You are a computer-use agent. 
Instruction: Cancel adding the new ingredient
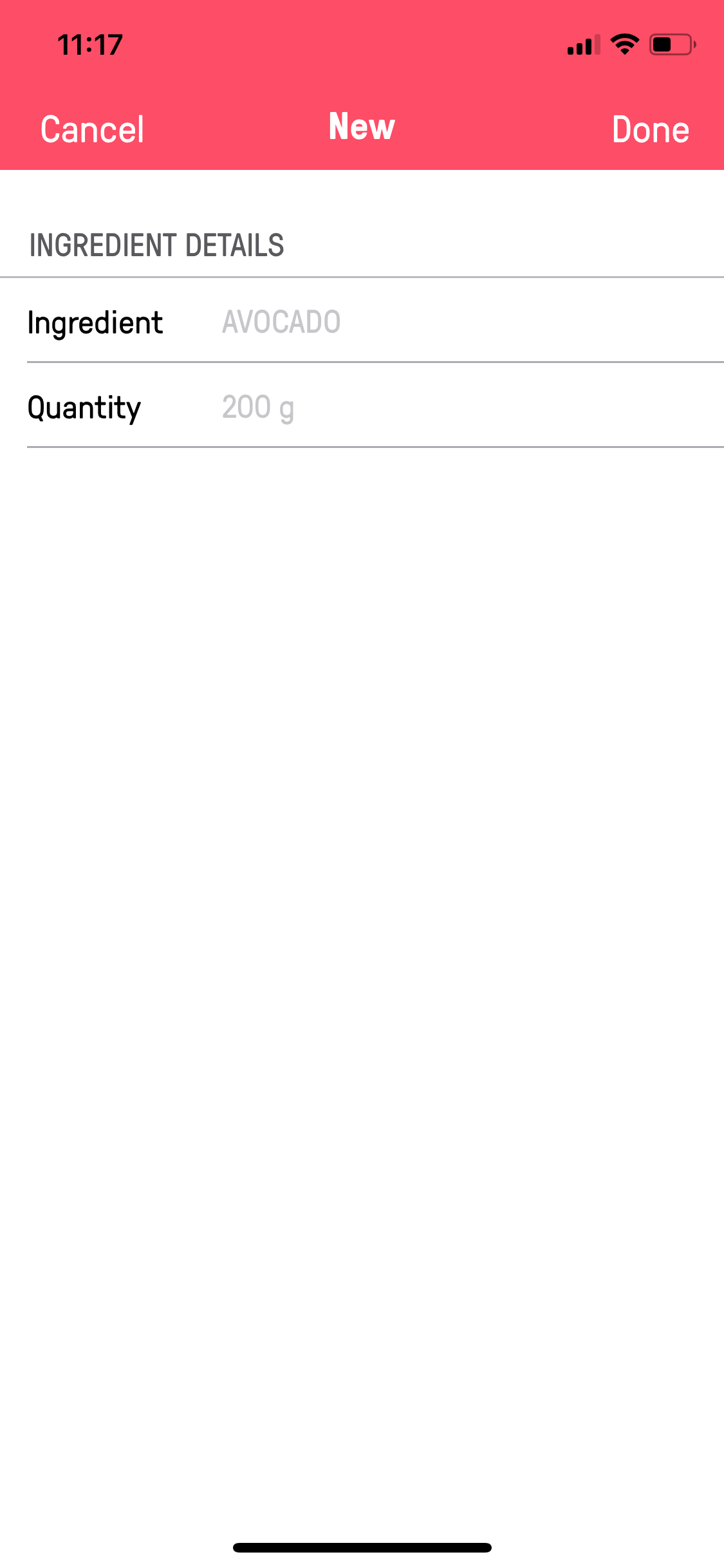92,129
